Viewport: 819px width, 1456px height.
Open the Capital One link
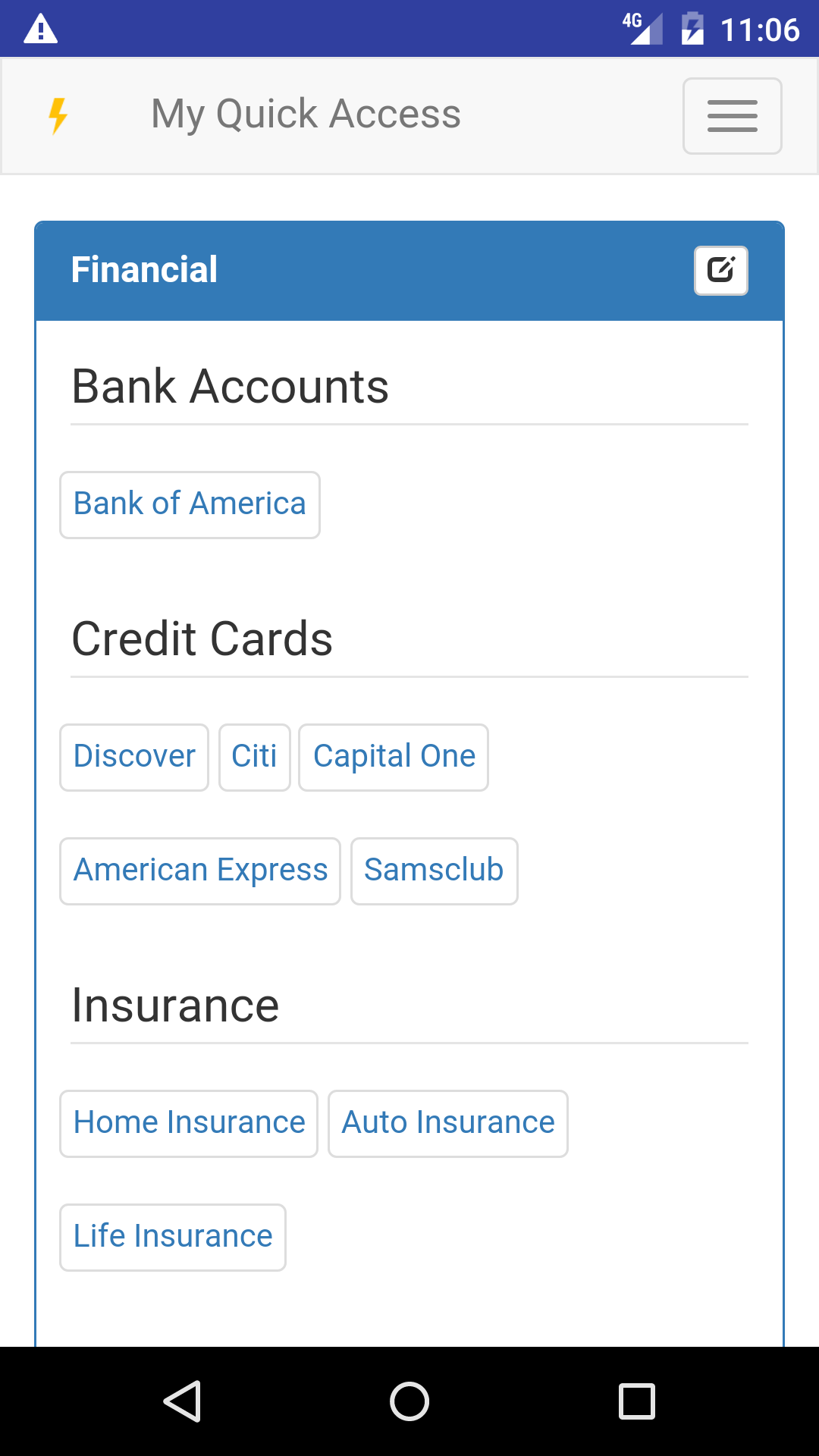[393, 756]
